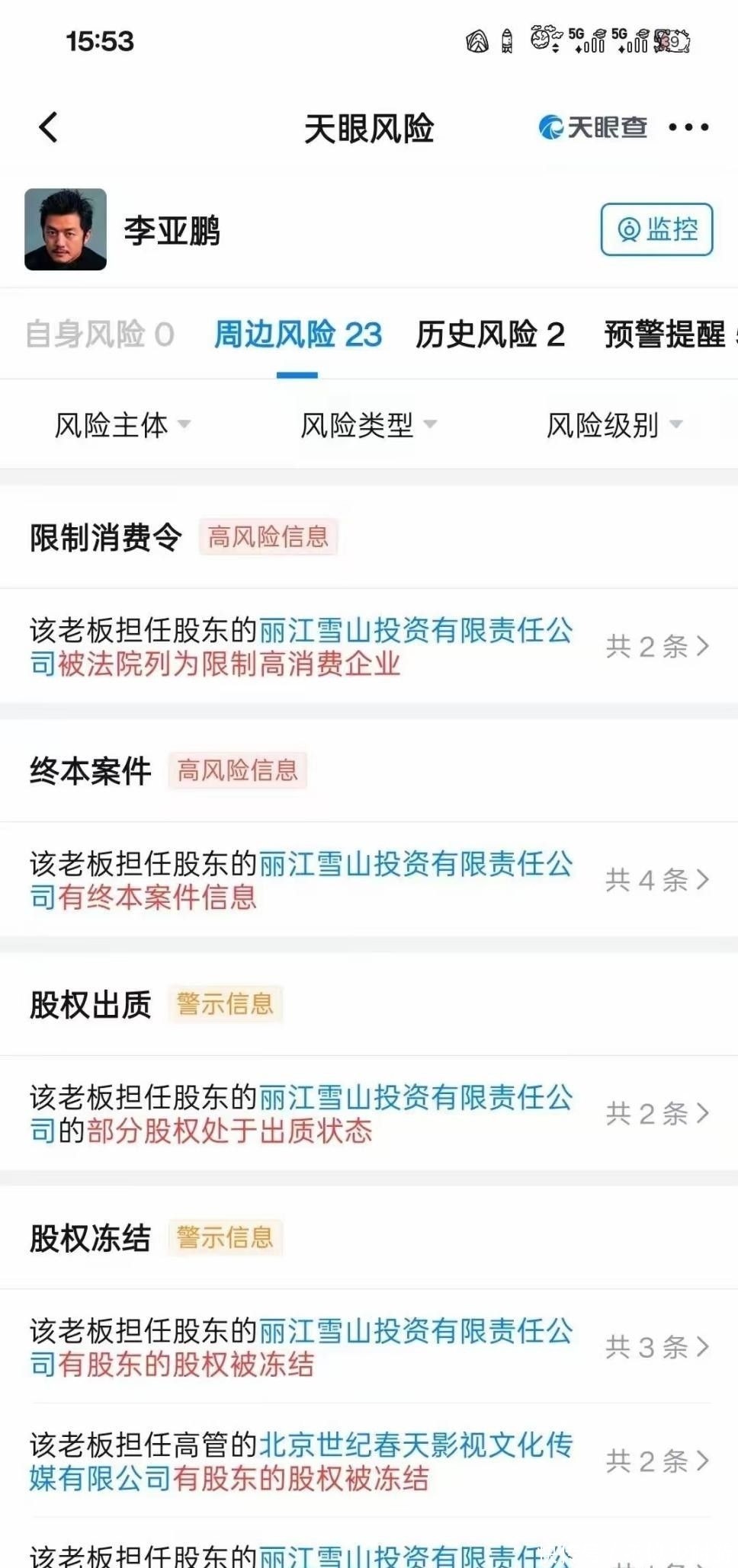
Task: Open the 部分股权处于出质状态 row
Action: [x=369, y=1114]
